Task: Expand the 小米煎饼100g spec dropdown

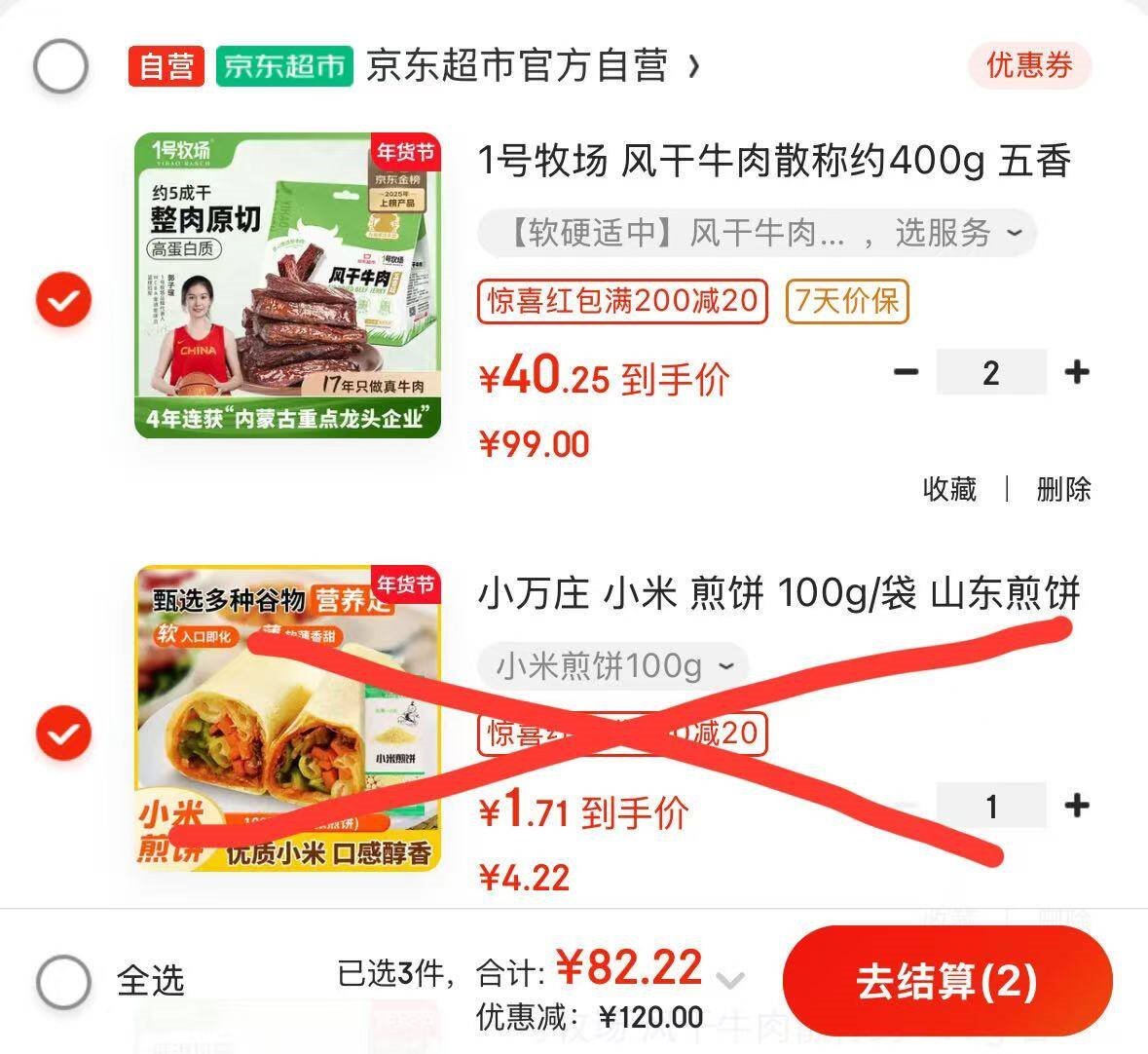Action: pos(612,665)
